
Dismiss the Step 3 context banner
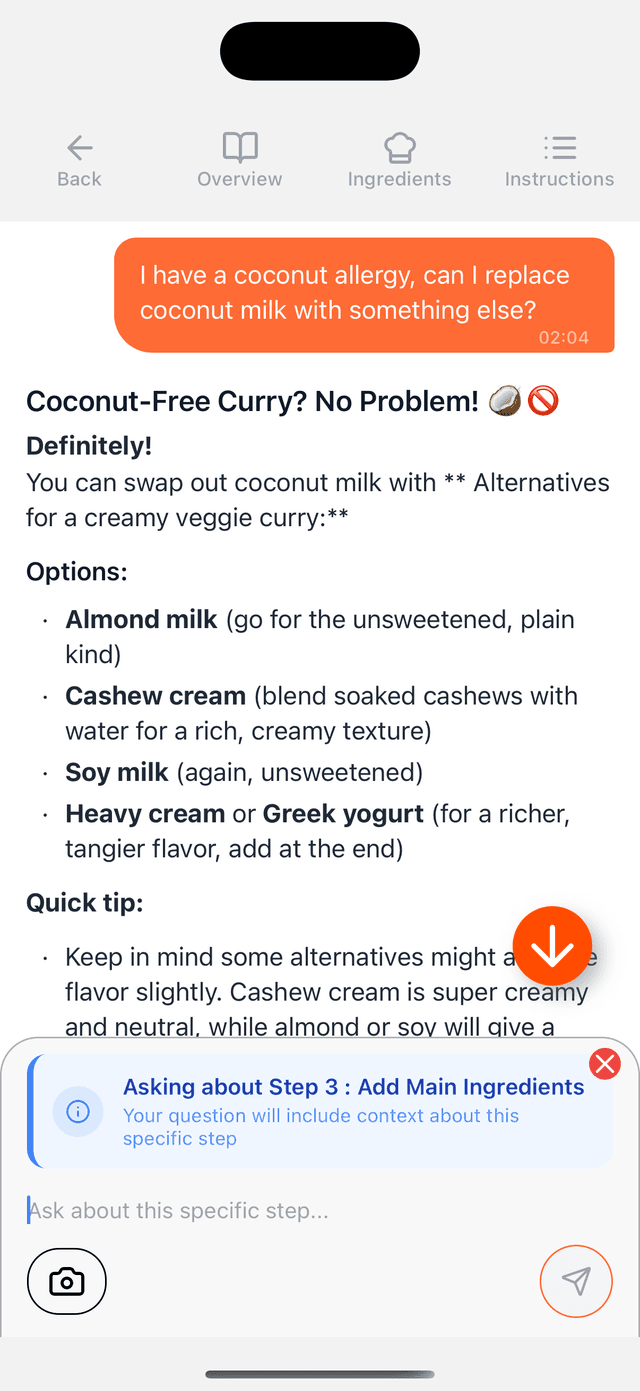pyautogui.click(x=605, y=1064)
